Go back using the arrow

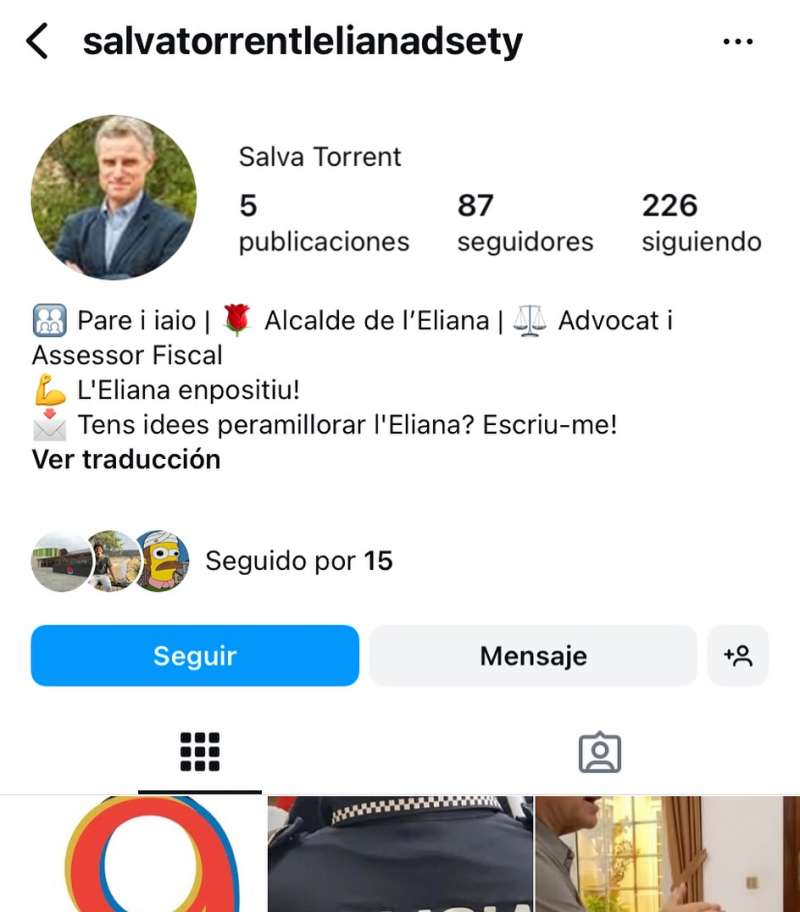click(37, 42)
